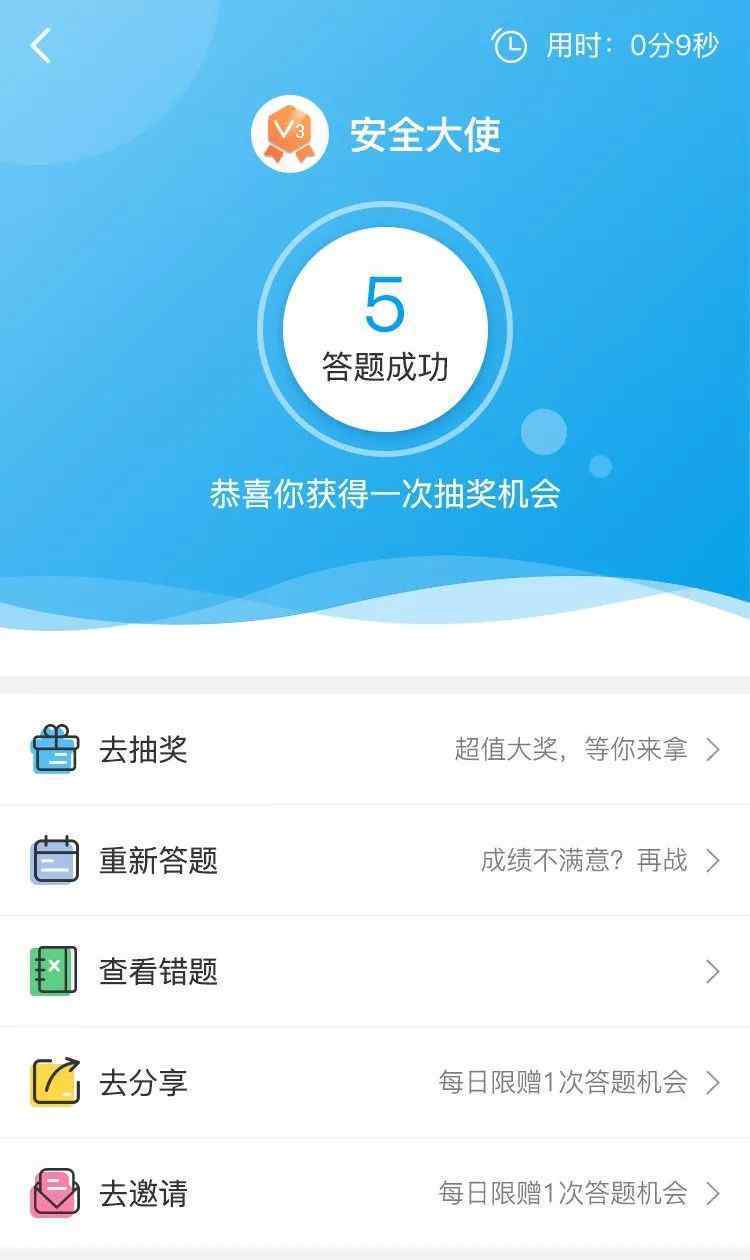Tap 去邀请 to invite friends
The width and height of the screenshot is (750, 1260).
(x=375, y=1193)
